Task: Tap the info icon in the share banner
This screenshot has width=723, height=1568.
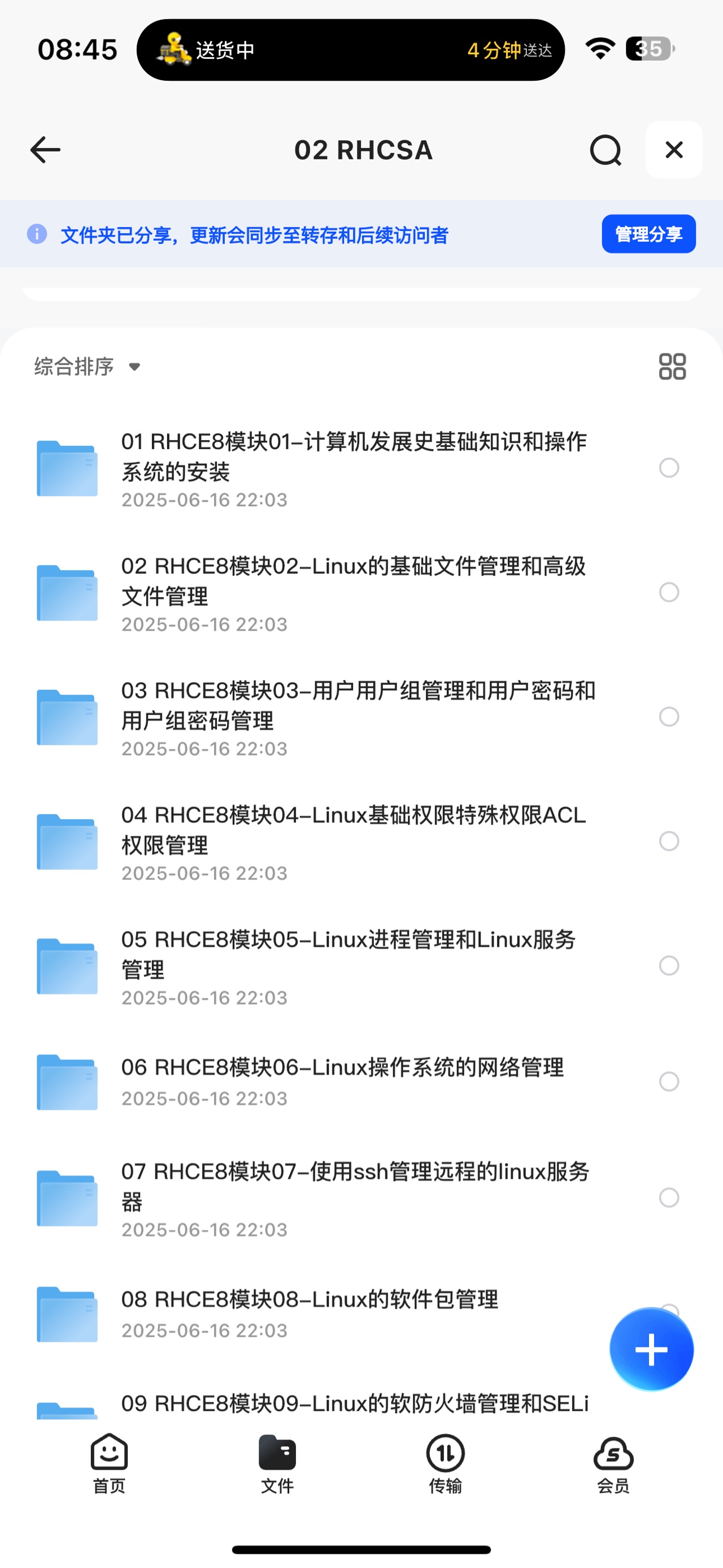Action: click(37, 234)
